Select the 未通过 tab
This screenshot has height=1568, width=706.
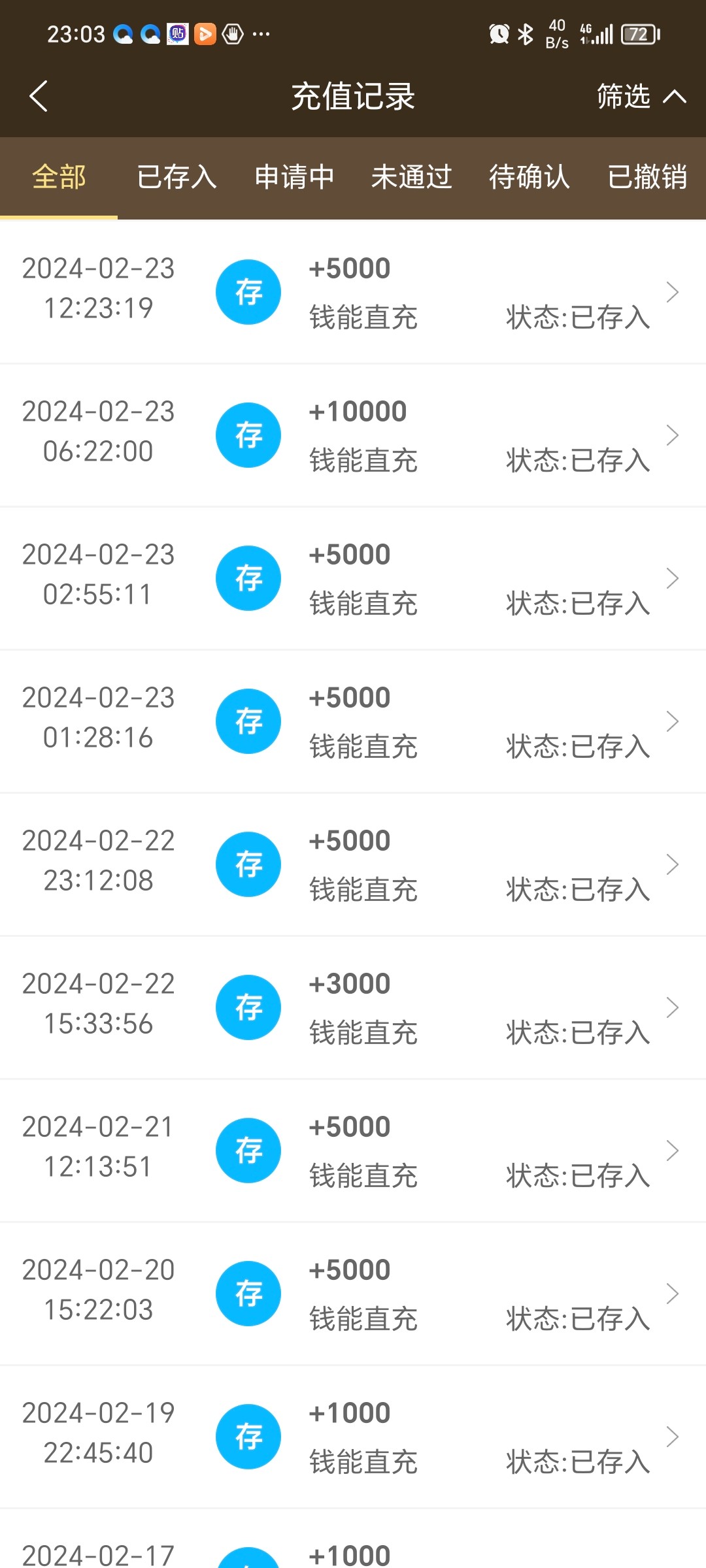pyautogui.click(x=412, y=177)
